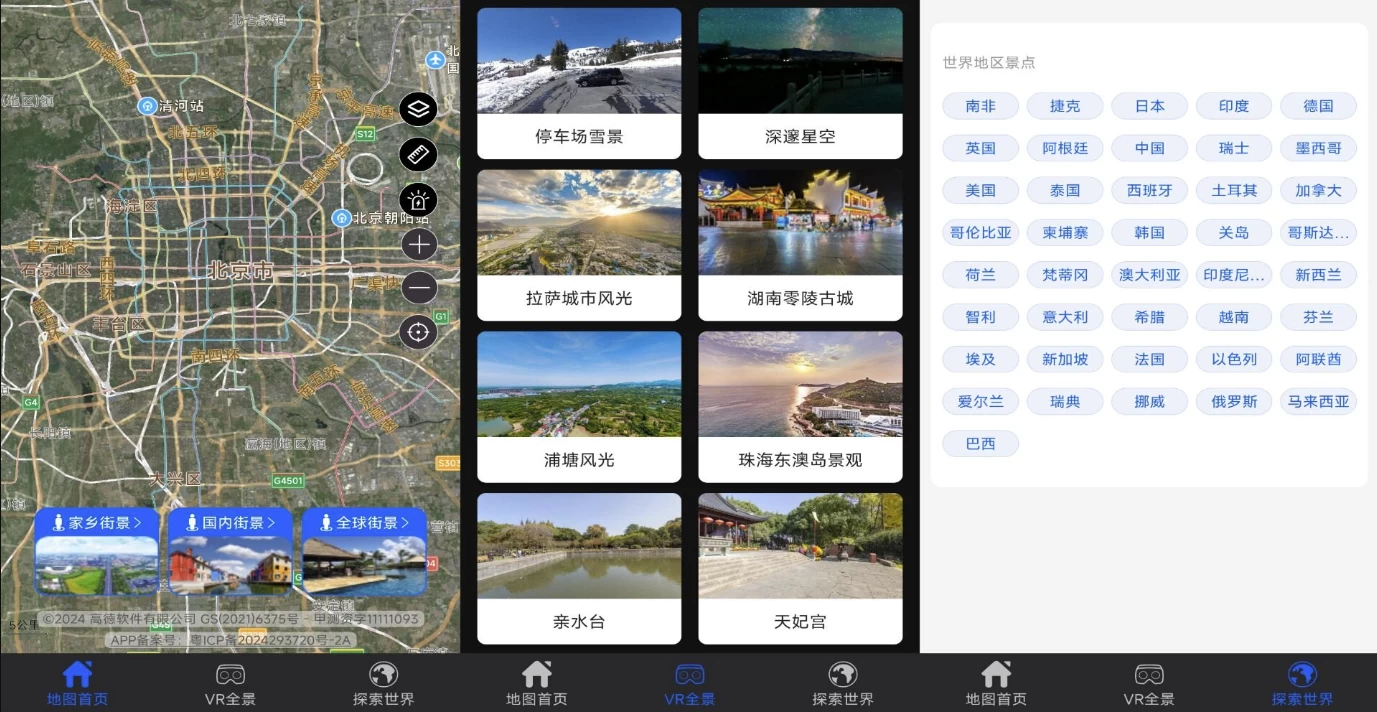1377x712 pixels.
Task: Choose the 马来西亚 chip
Action: click(x=1318, y=402)
